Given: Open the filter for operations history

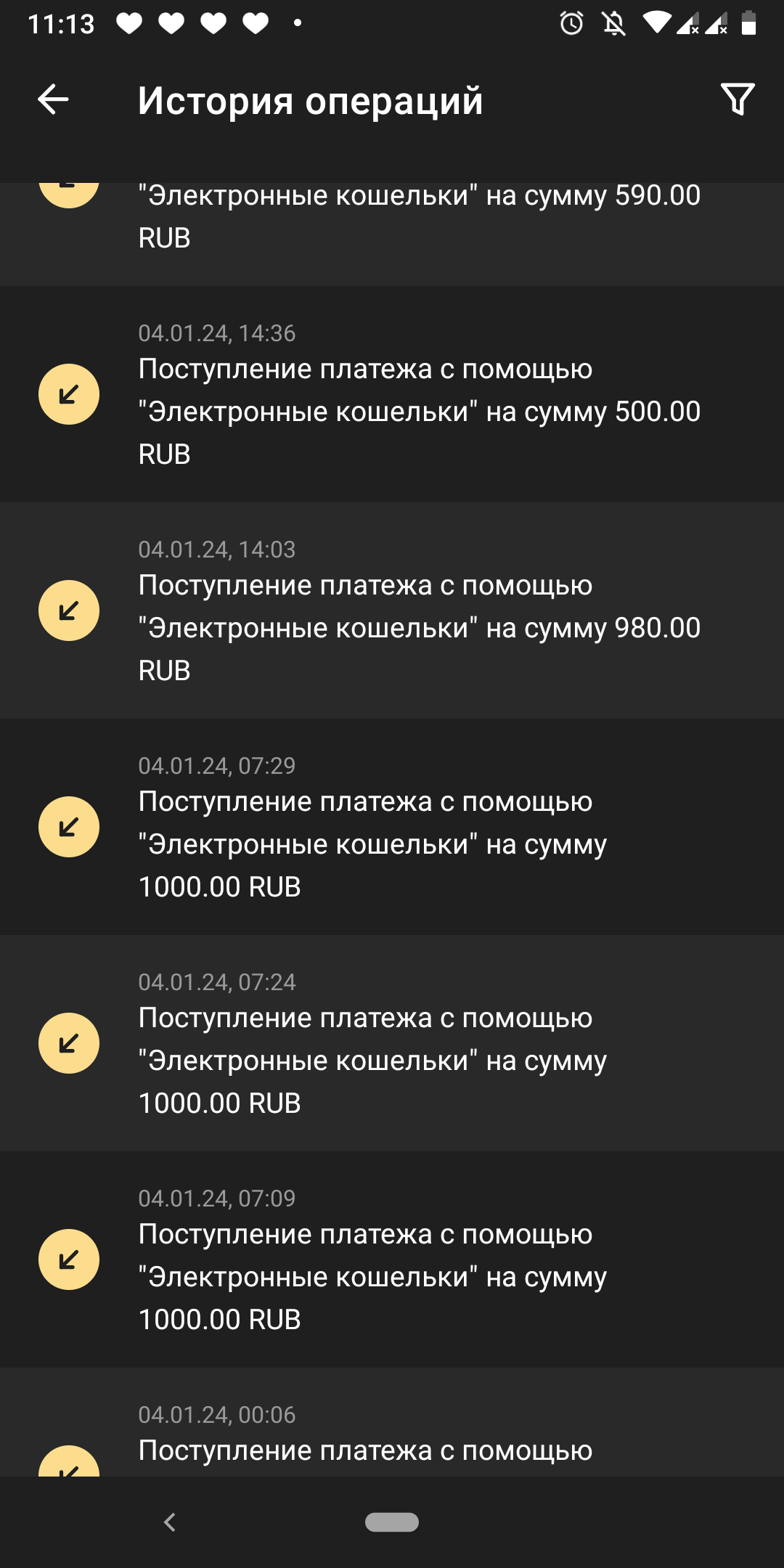Looking at the screenshot, I should click(x=738, y=99).
